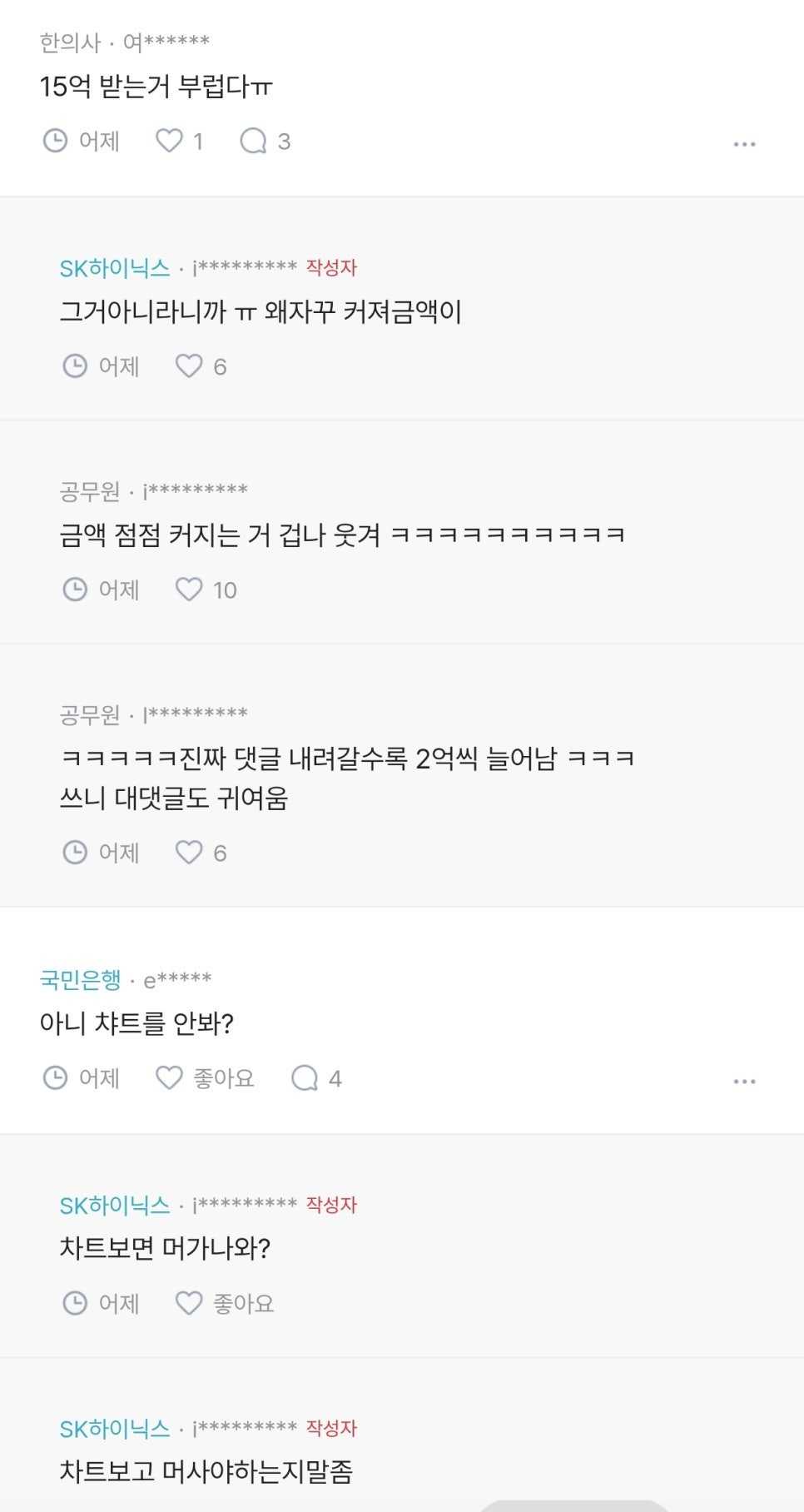
Task: Open 국민은행 company link
Action: click(x=81, y=980)
